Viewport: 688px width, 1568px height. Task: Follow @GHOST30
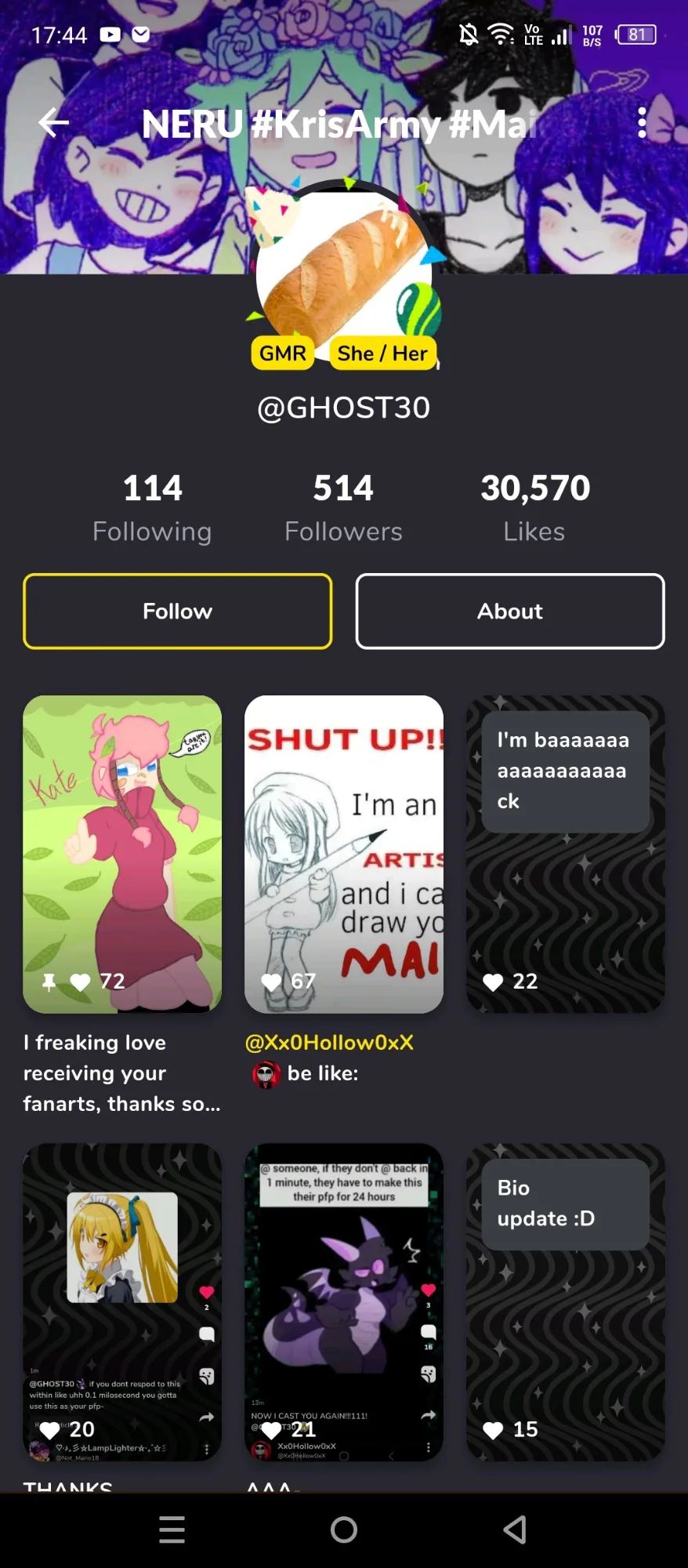(x=178, y=612)
